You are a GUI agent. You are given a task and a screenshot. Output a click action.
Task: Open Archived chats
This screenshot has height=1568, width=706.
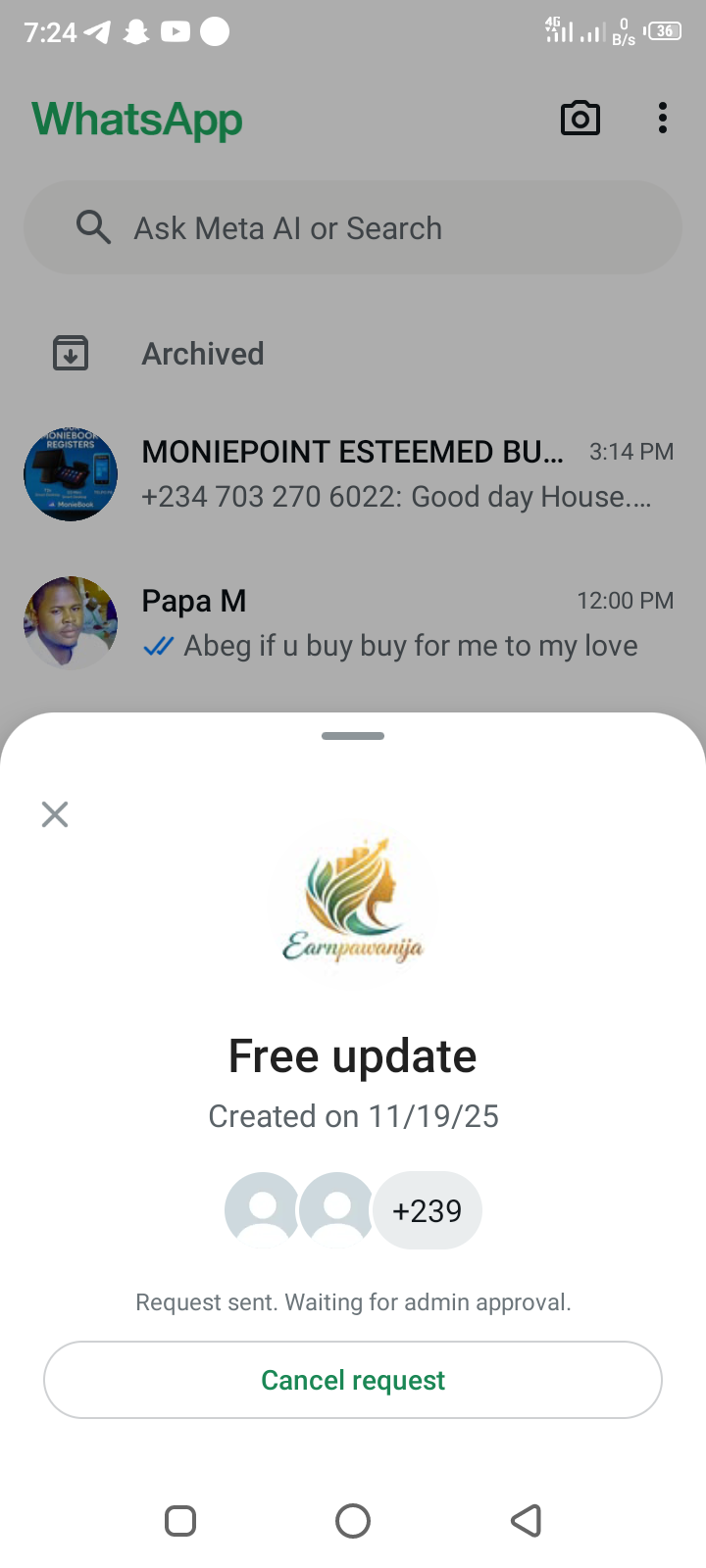click(203, 354)
